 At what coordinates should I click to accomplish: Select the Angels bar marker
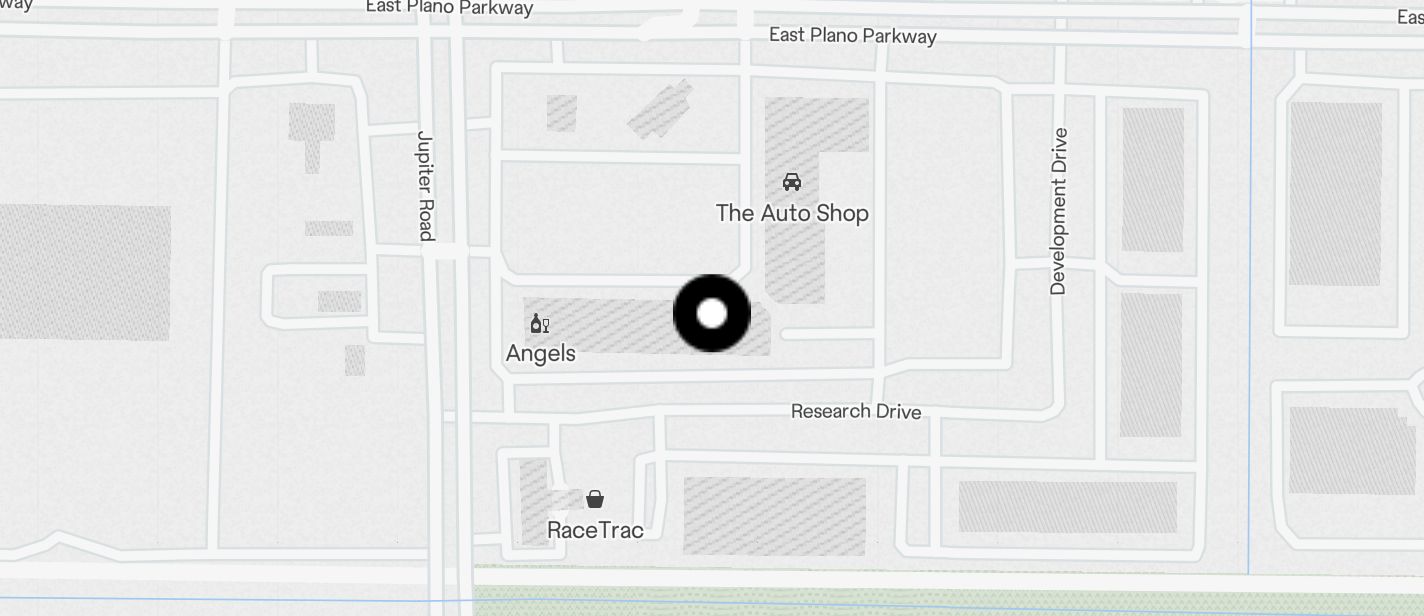pos(540,324)
